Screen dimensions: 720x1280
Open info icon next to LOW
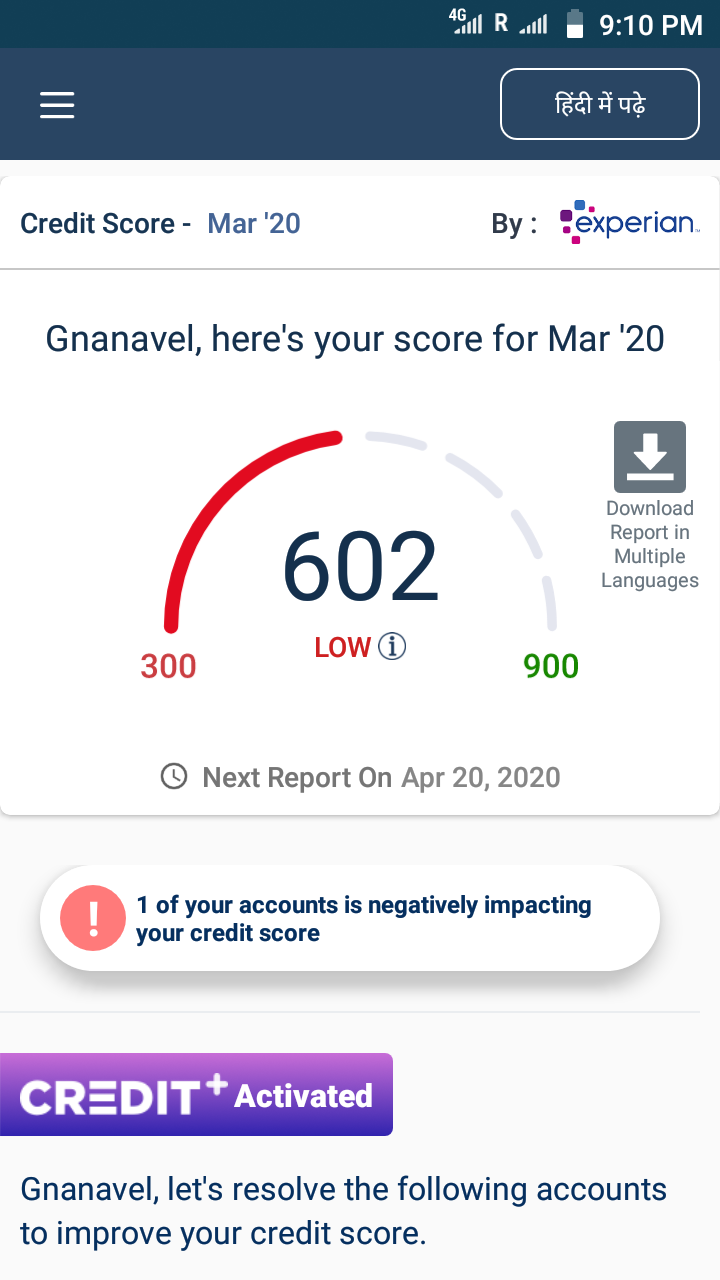point(392,647)
